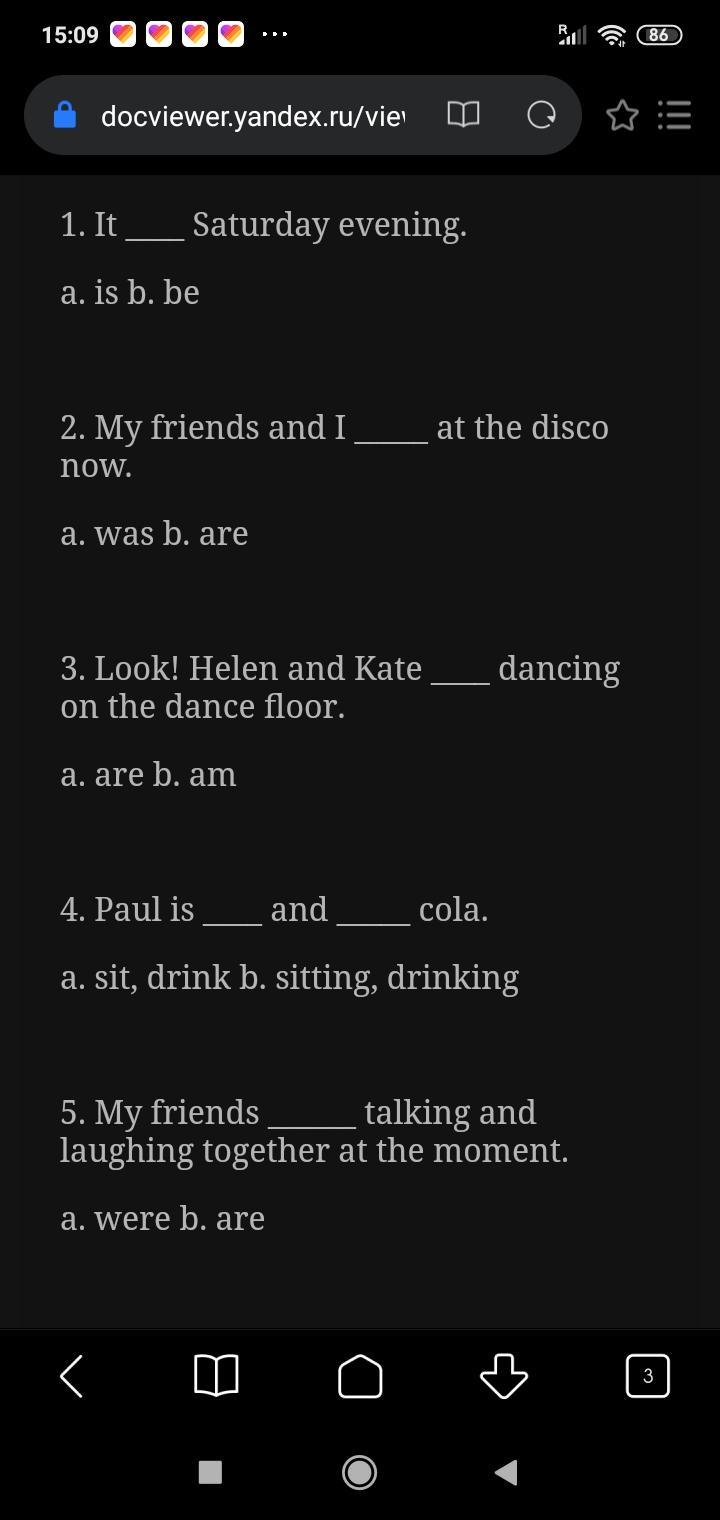720x1520 pixels.
Task: Open reader mode from the address bar
Action: pos(462,115)
